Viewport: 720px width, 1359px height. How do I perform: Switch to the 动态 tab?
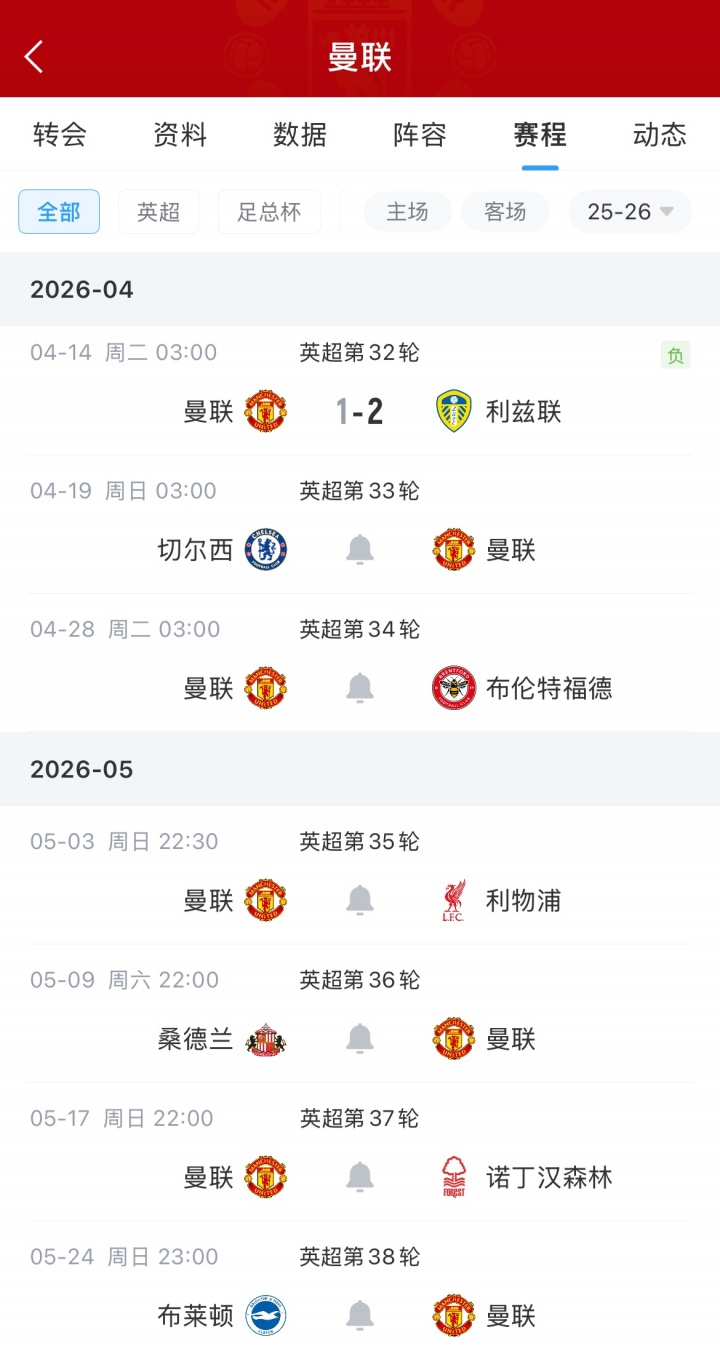(x=660, y=135)
